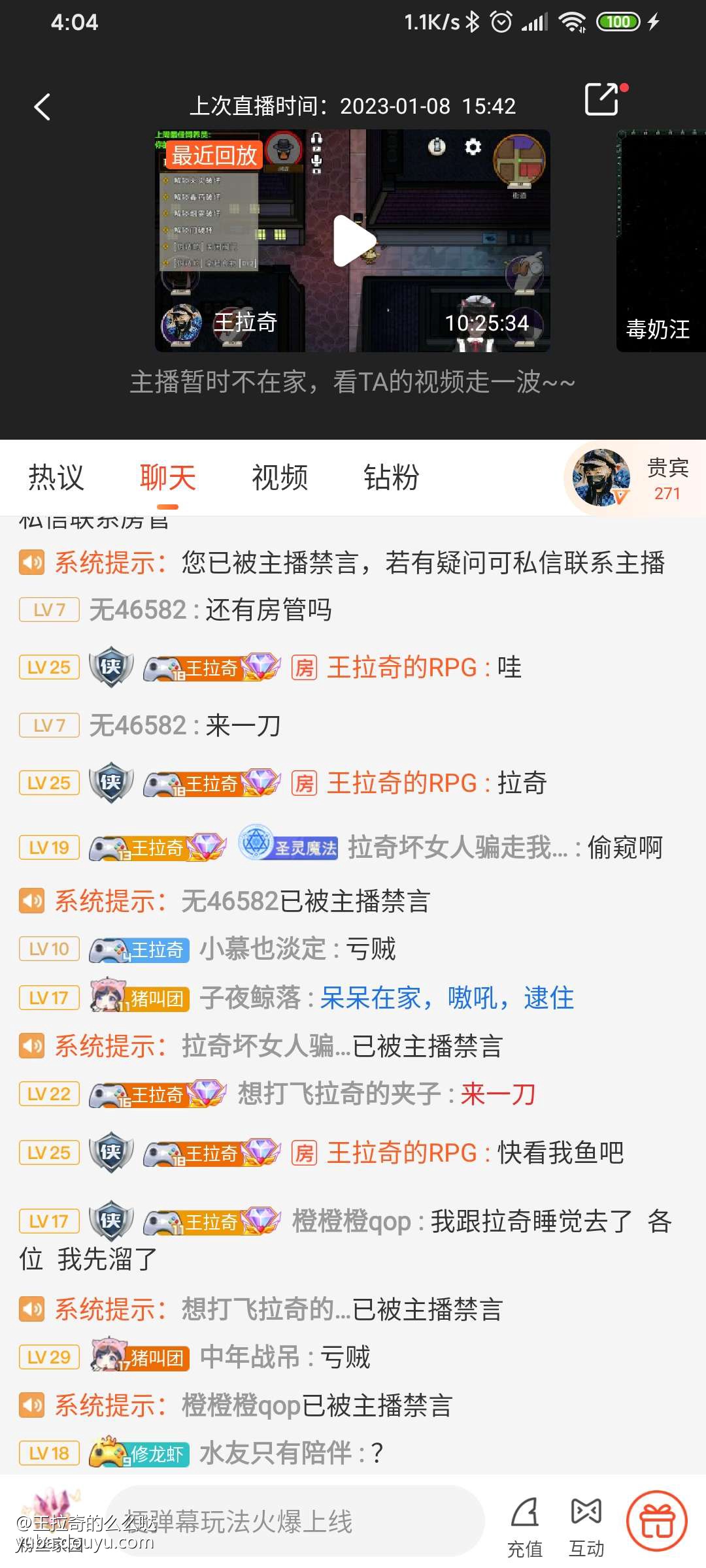Select the 聊天 tab
Image resolution: width=706 pixels, height=1568 pixels.
tap(167, 477)
